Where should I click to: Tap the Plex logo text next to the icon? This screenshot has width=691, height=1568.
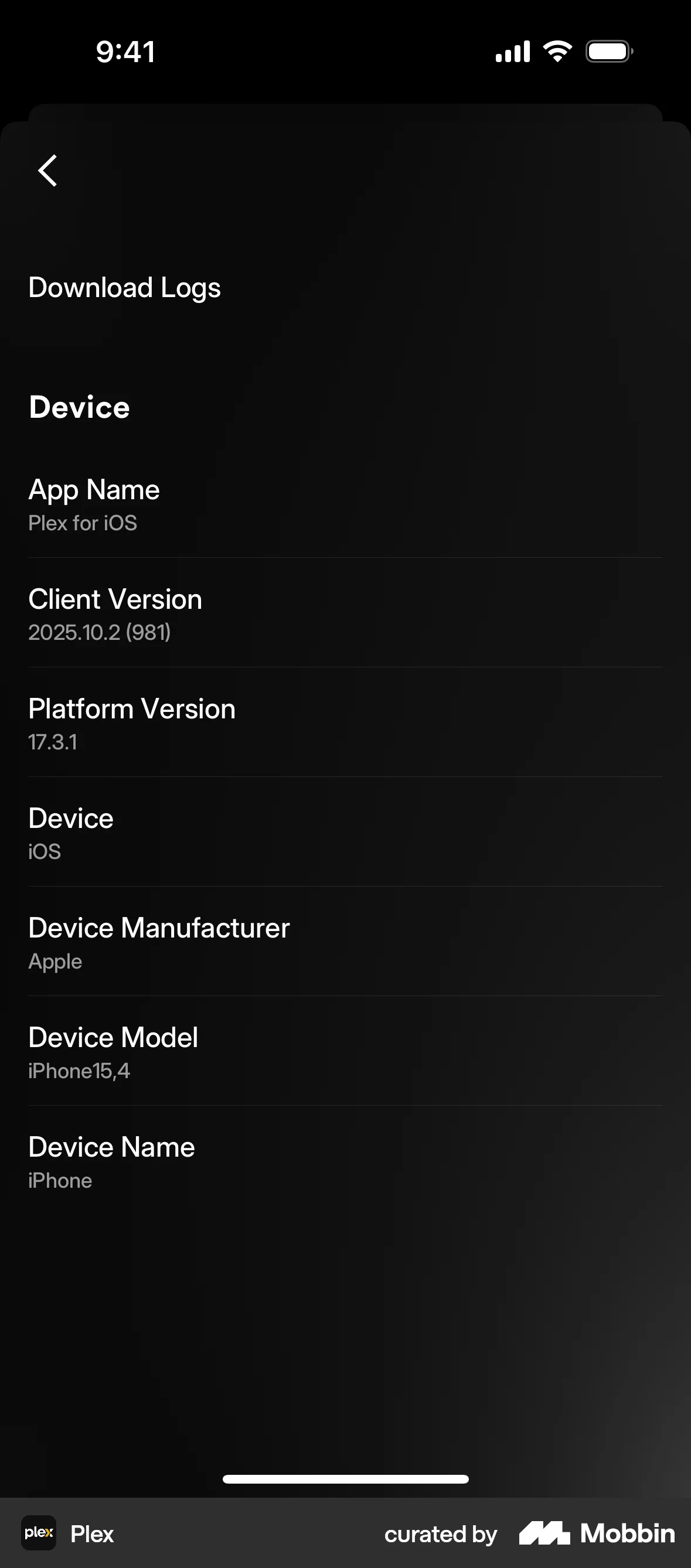93,1534
